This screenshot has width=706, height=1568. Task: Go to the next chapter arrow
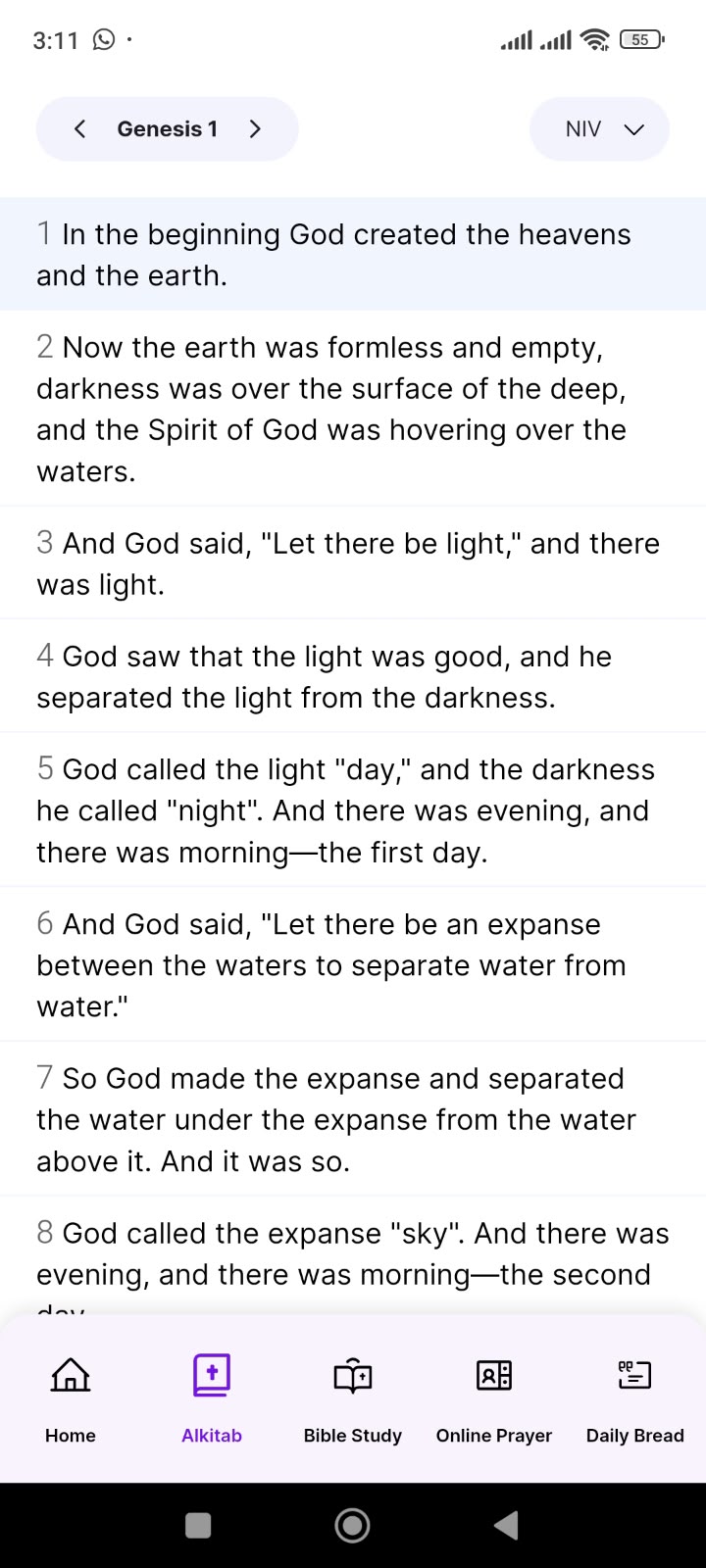255,128
